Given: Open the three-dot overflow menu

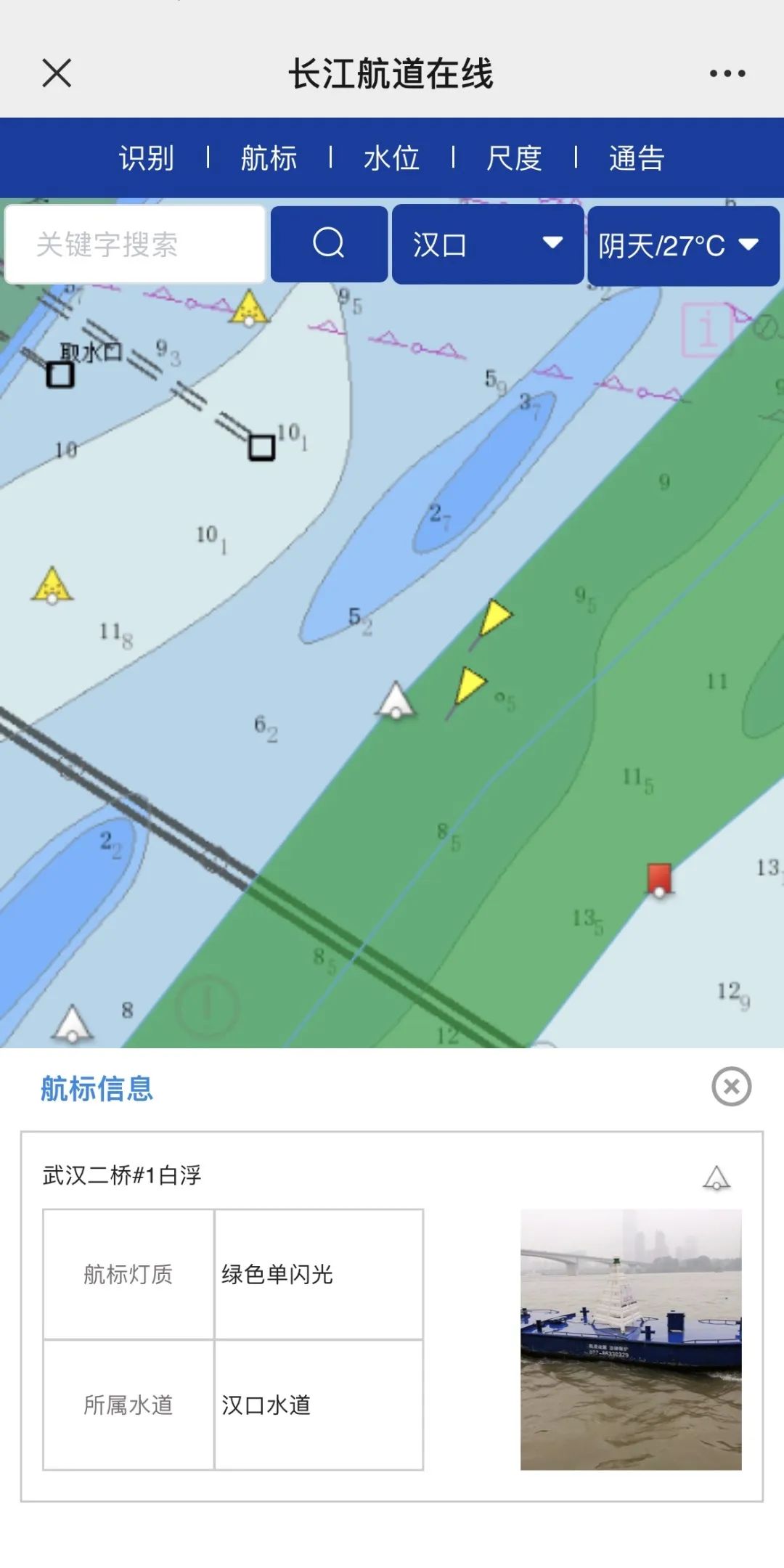Looking at the screenshot, I should point(727,73).
